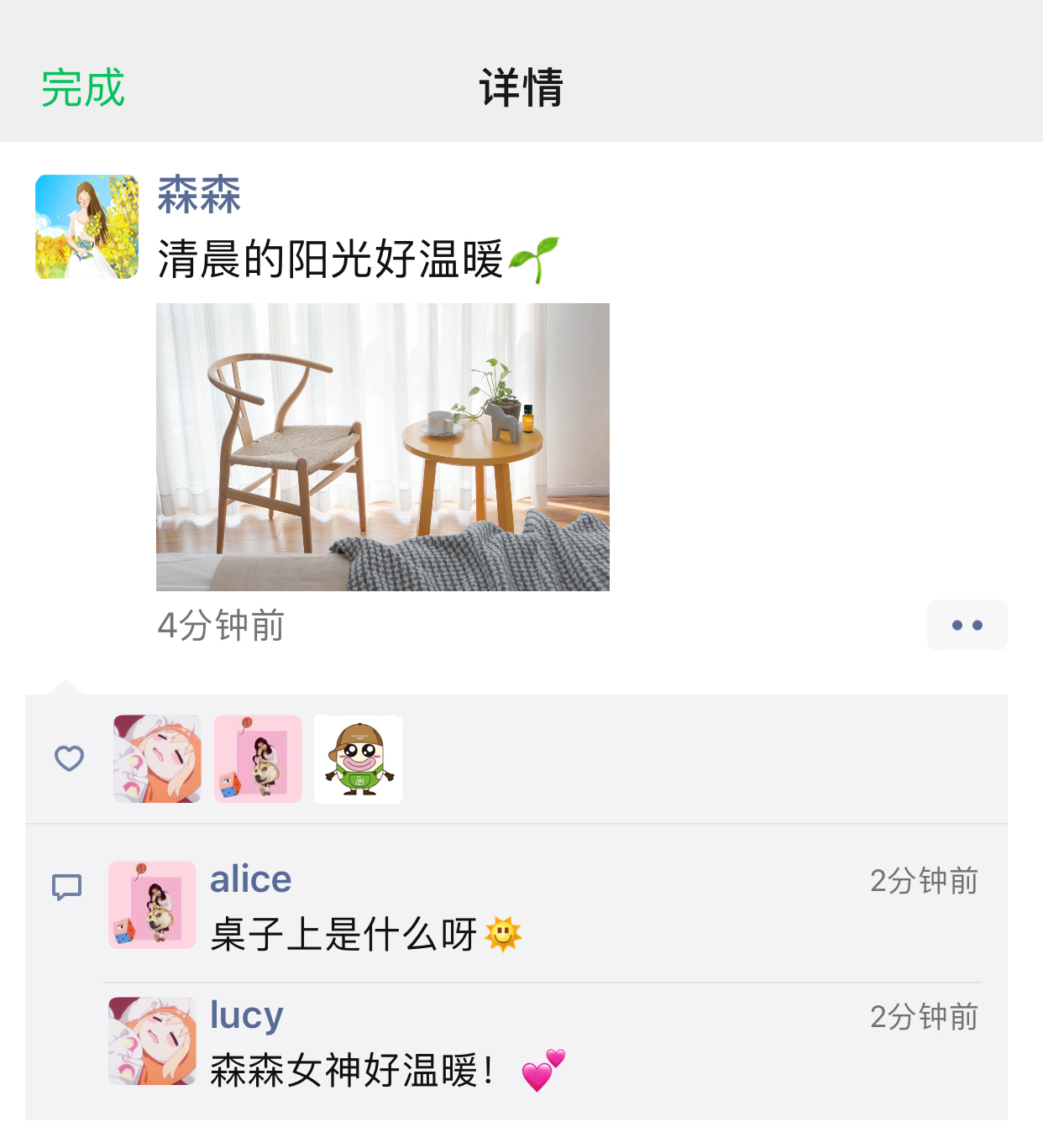Screen dimensions: 1043x1148
Task: Open the third liker's cartoon avatar
Action: (359, 759)
